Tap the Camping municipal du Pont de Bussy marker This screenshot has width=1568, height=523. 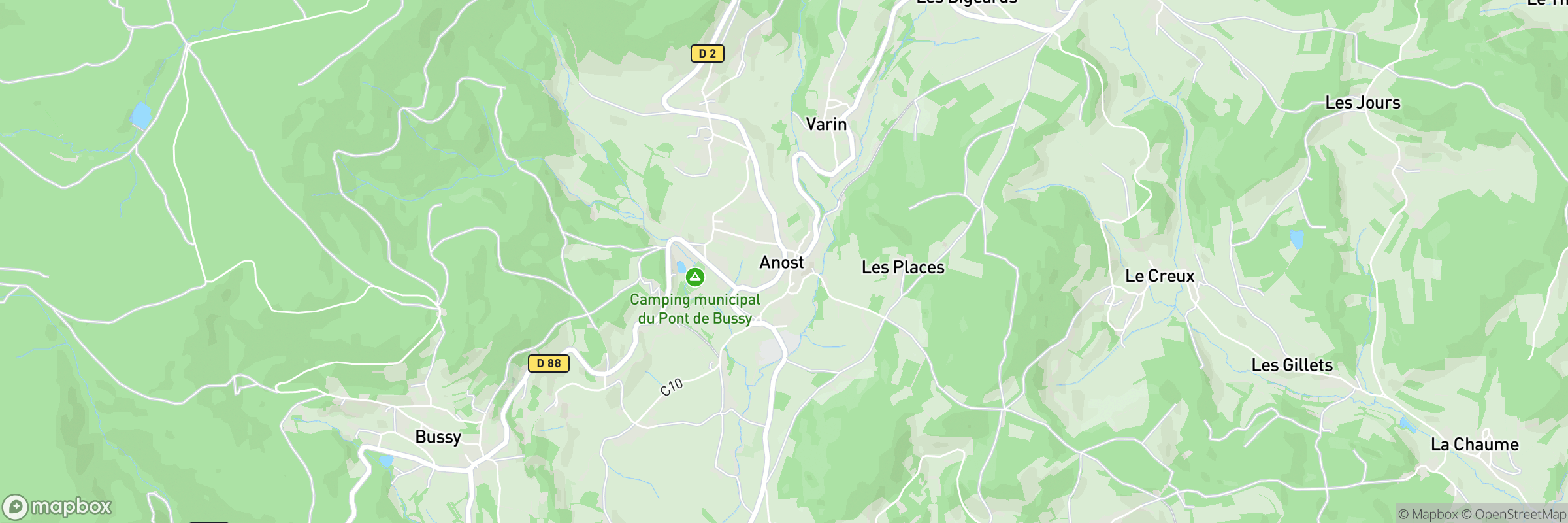pos(695,278)
